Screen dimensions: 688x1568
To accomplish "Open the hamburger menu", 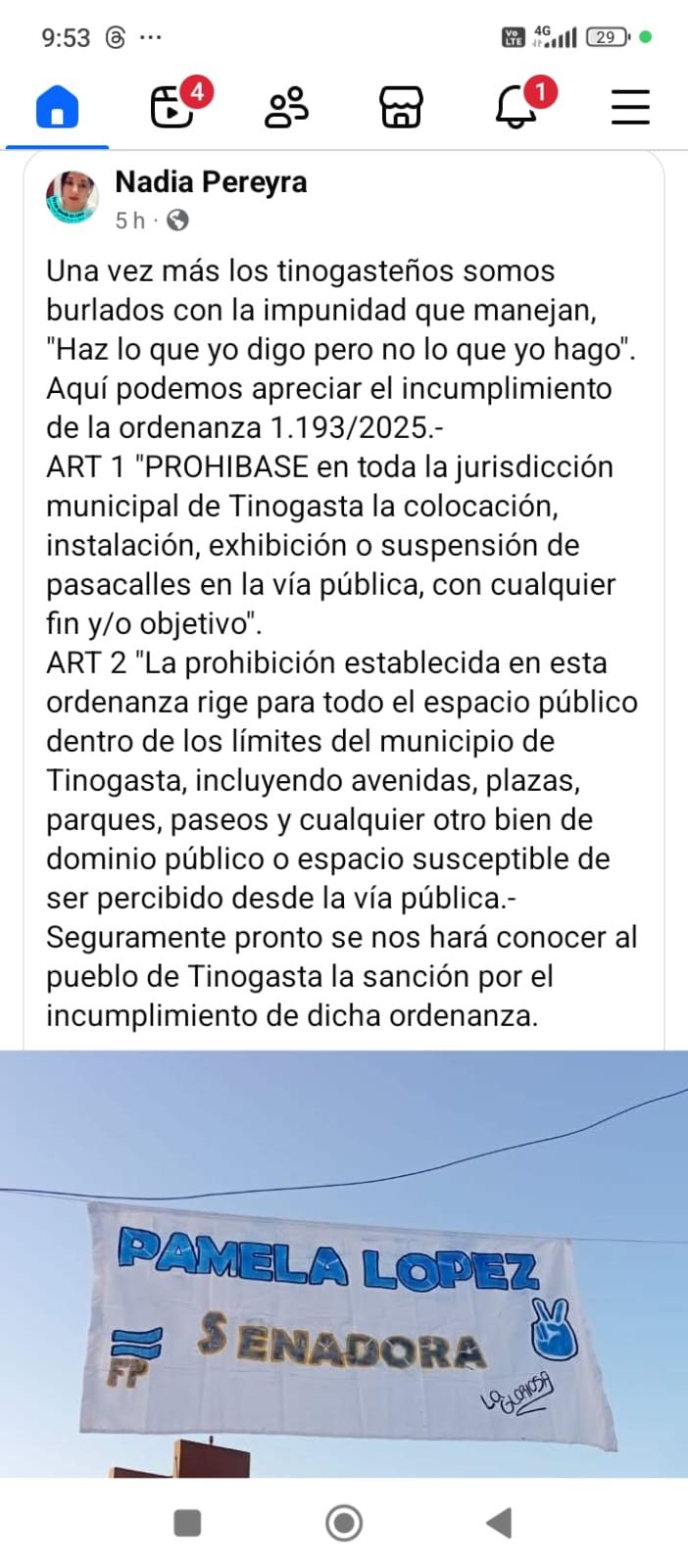I will coord(630,107).
